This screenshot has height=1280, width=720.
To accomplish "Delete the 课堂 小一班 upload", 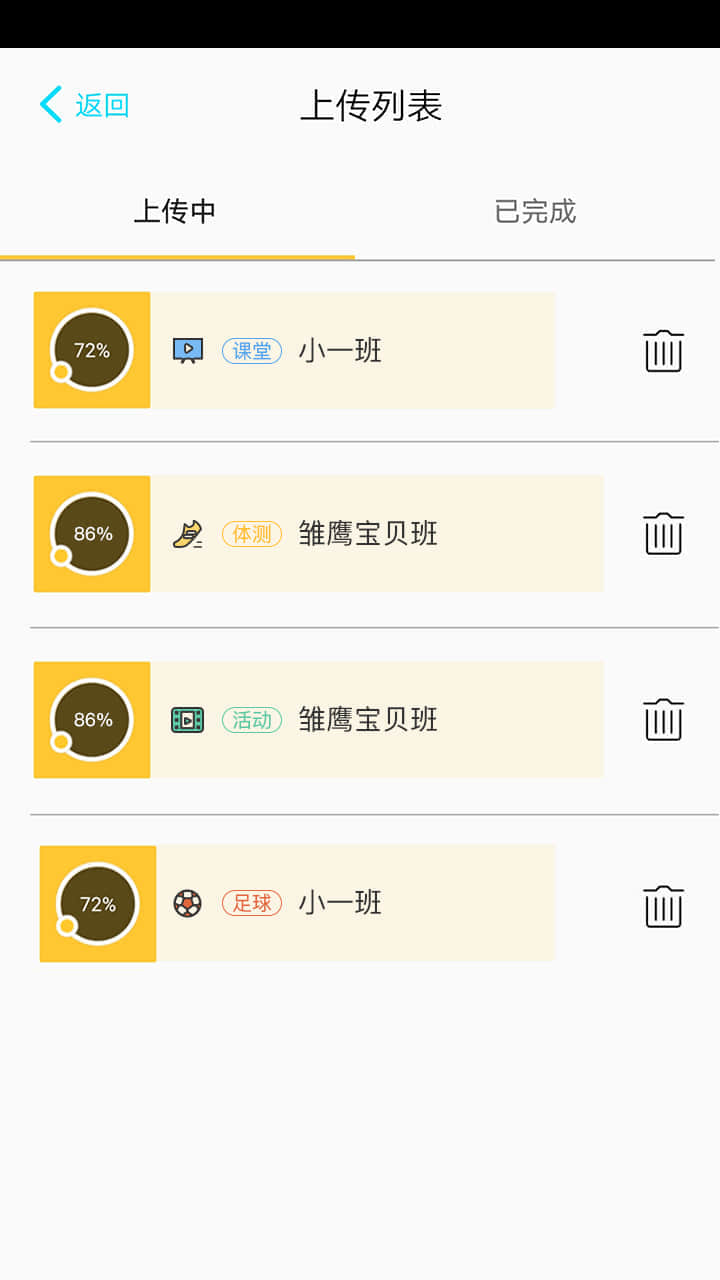I will (x=663, y=351).
